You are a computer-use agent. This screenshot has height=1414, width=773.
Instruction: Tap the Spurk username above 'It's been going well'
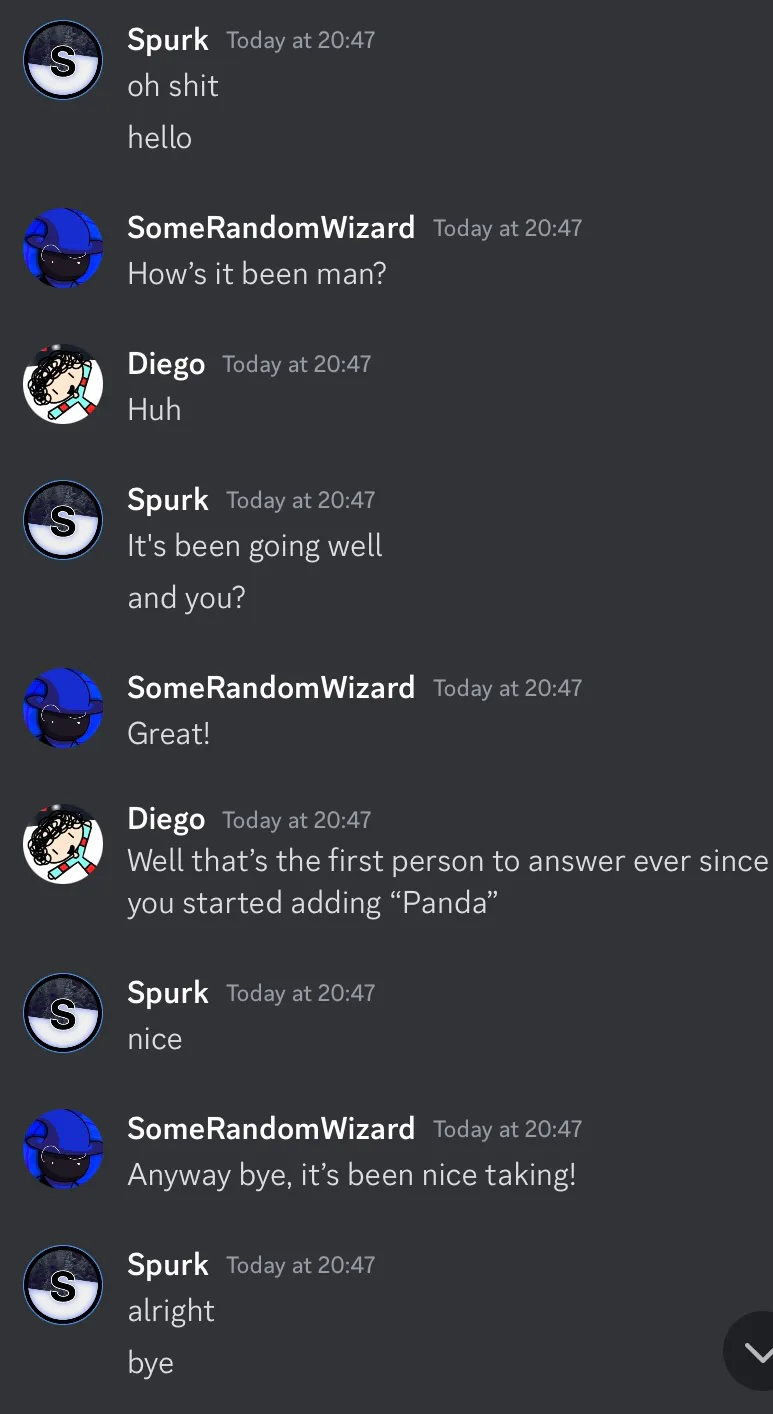168,499
